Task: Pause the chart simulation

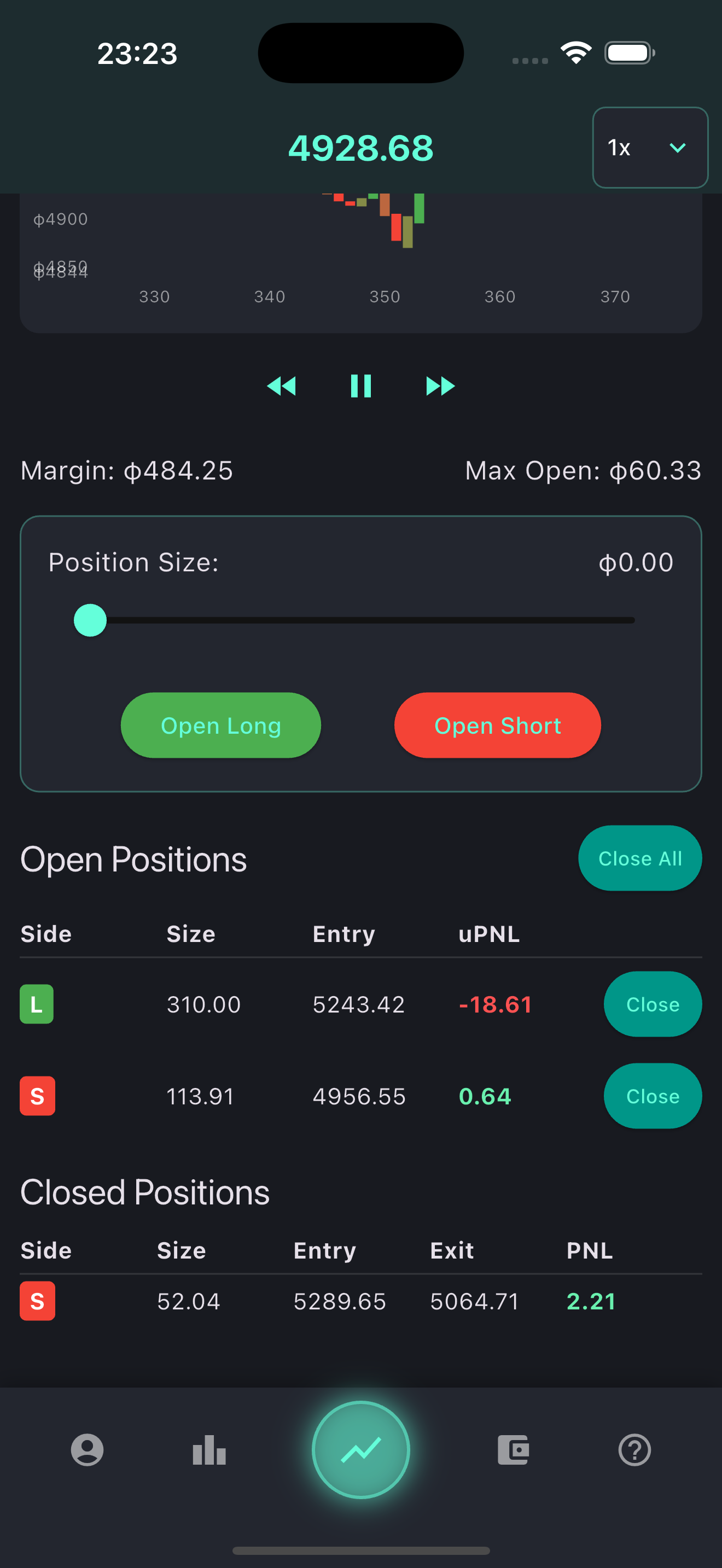Action: [361, 385]
